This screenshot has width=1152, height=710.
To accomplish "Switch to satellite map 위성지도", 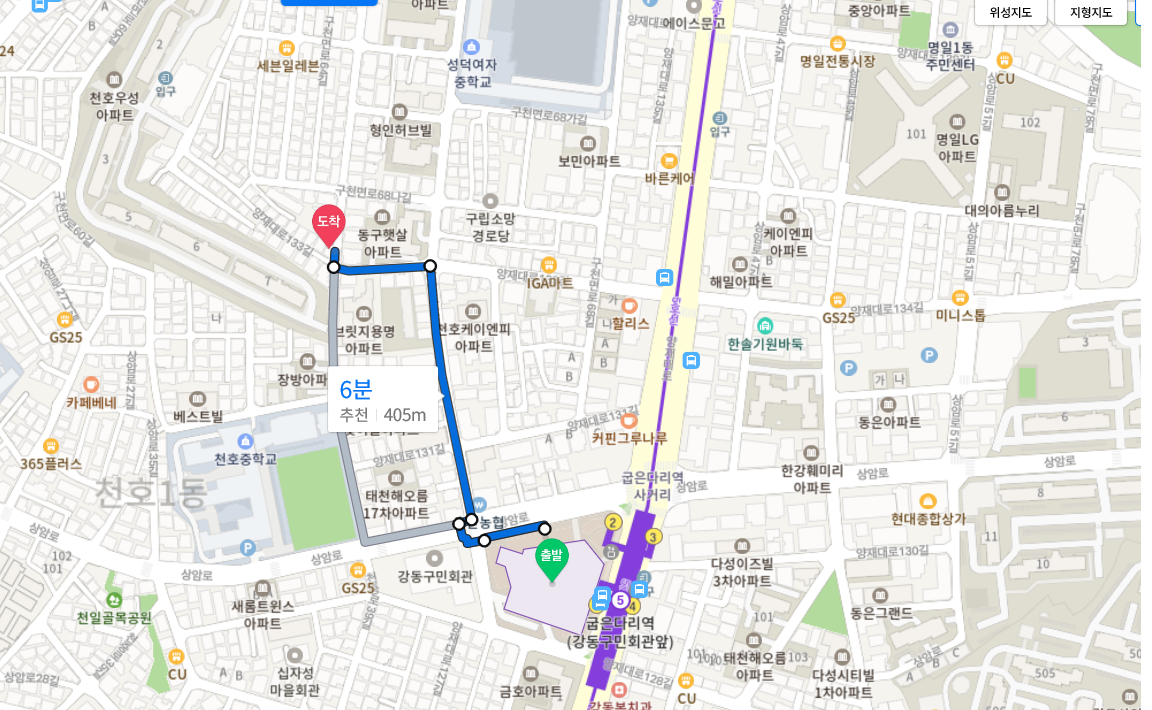I will [1010, 12].
